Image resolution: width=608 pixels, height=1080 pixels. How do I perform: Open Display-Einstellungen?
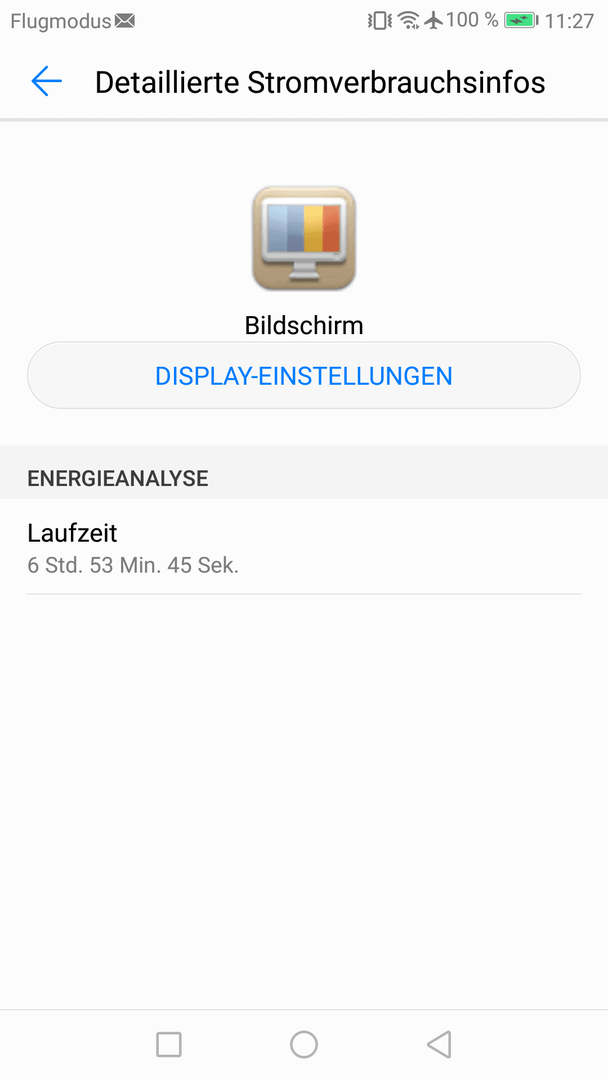pyautogui.click(x=304, y=376)
